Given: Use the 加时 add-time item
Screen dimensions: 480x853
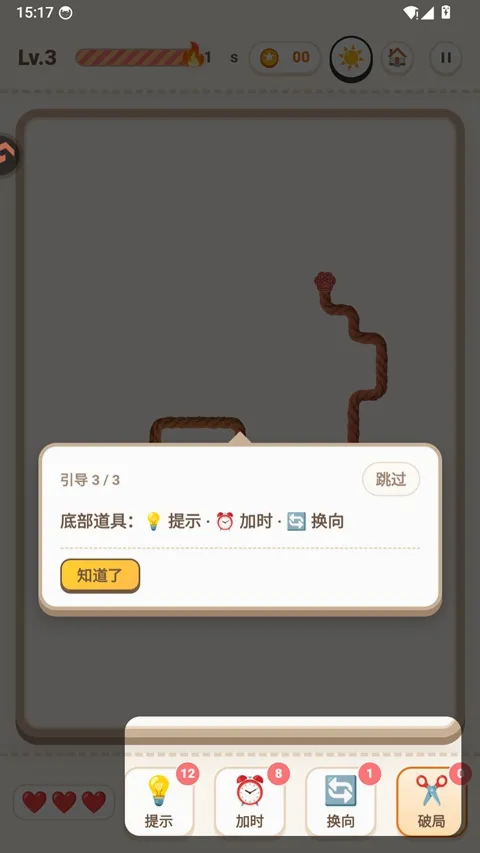Looking at the screenshot, I should coord(250,801).
